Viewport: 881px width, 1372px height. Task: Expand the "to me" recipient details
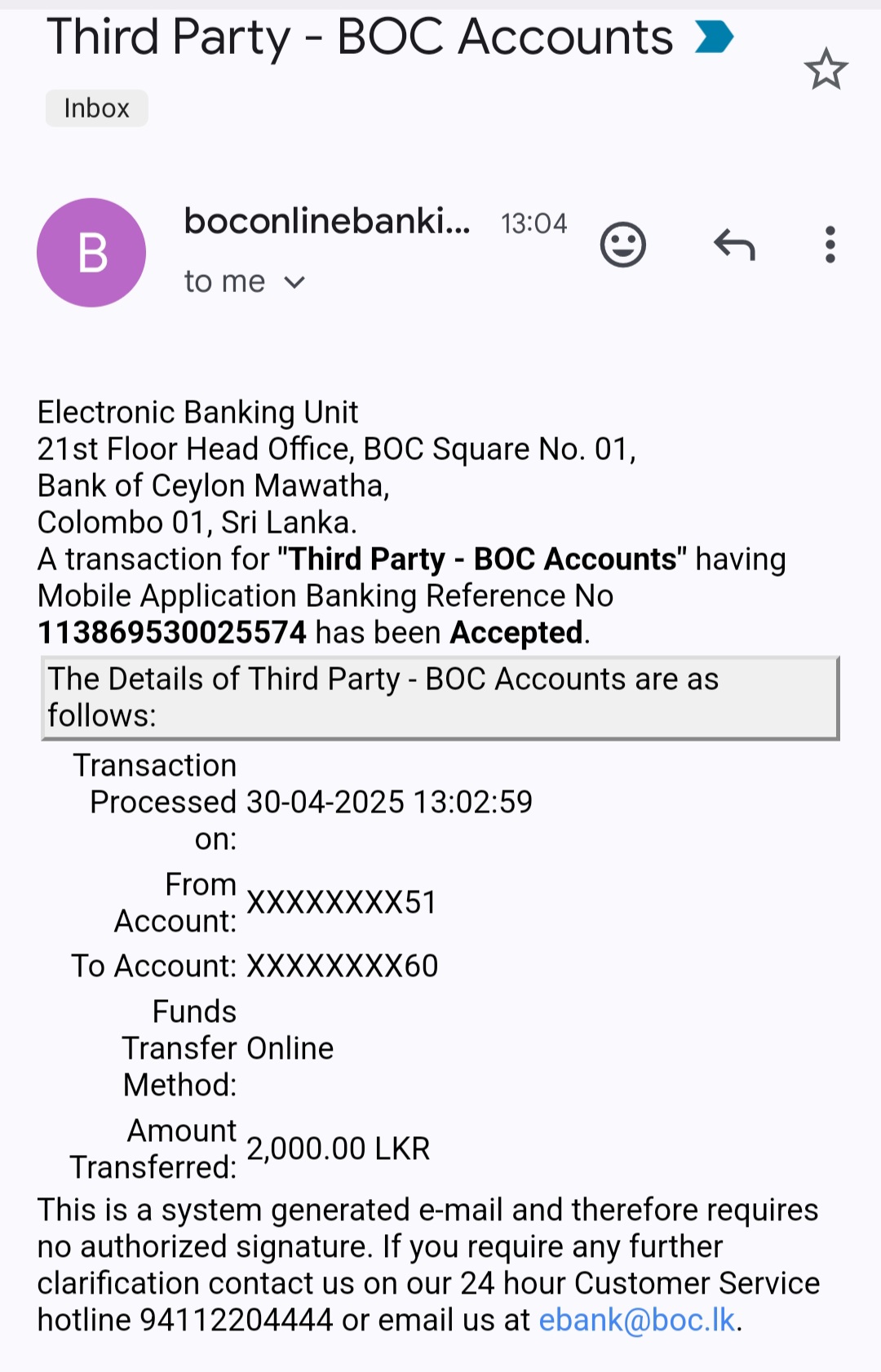(x=245, y=281)
